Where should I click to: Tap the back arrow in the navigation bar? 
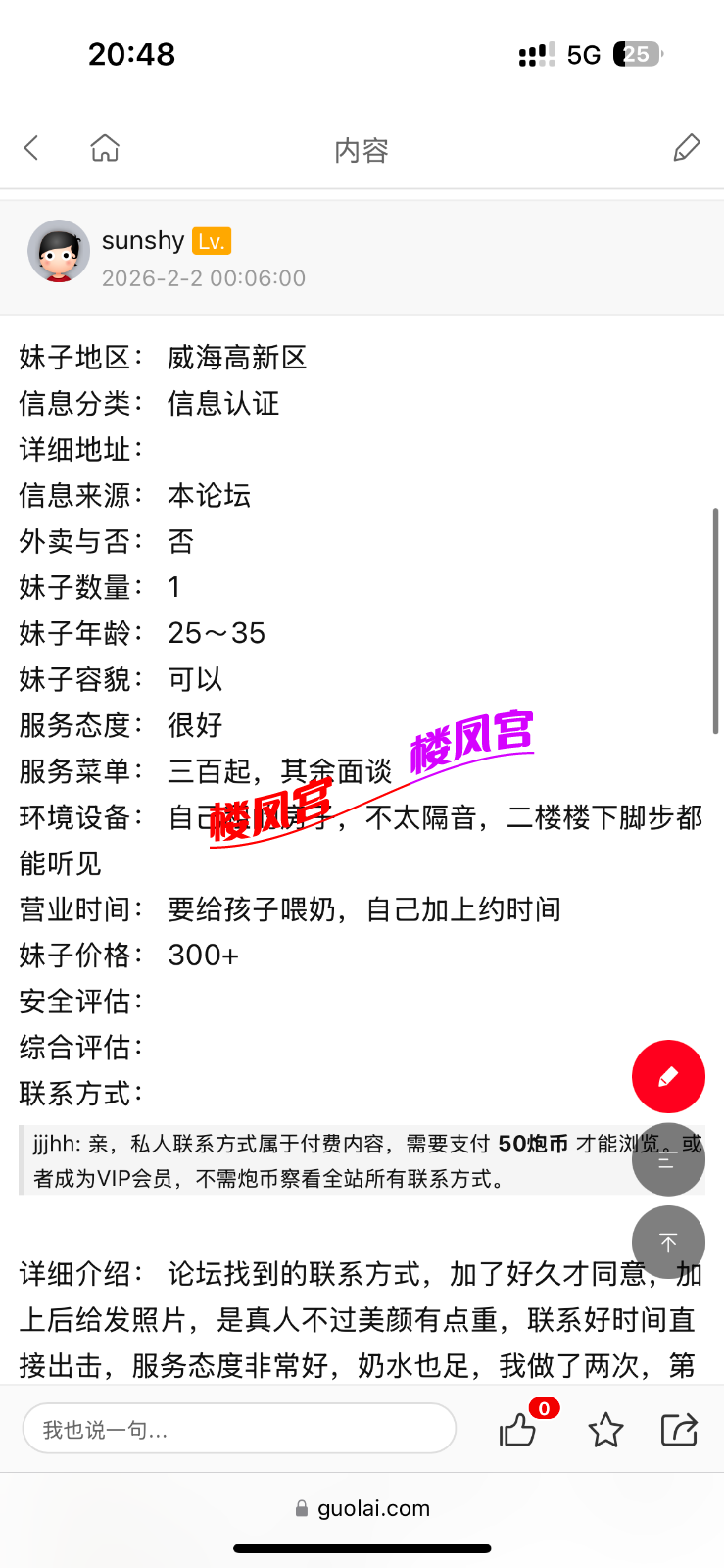30,147
